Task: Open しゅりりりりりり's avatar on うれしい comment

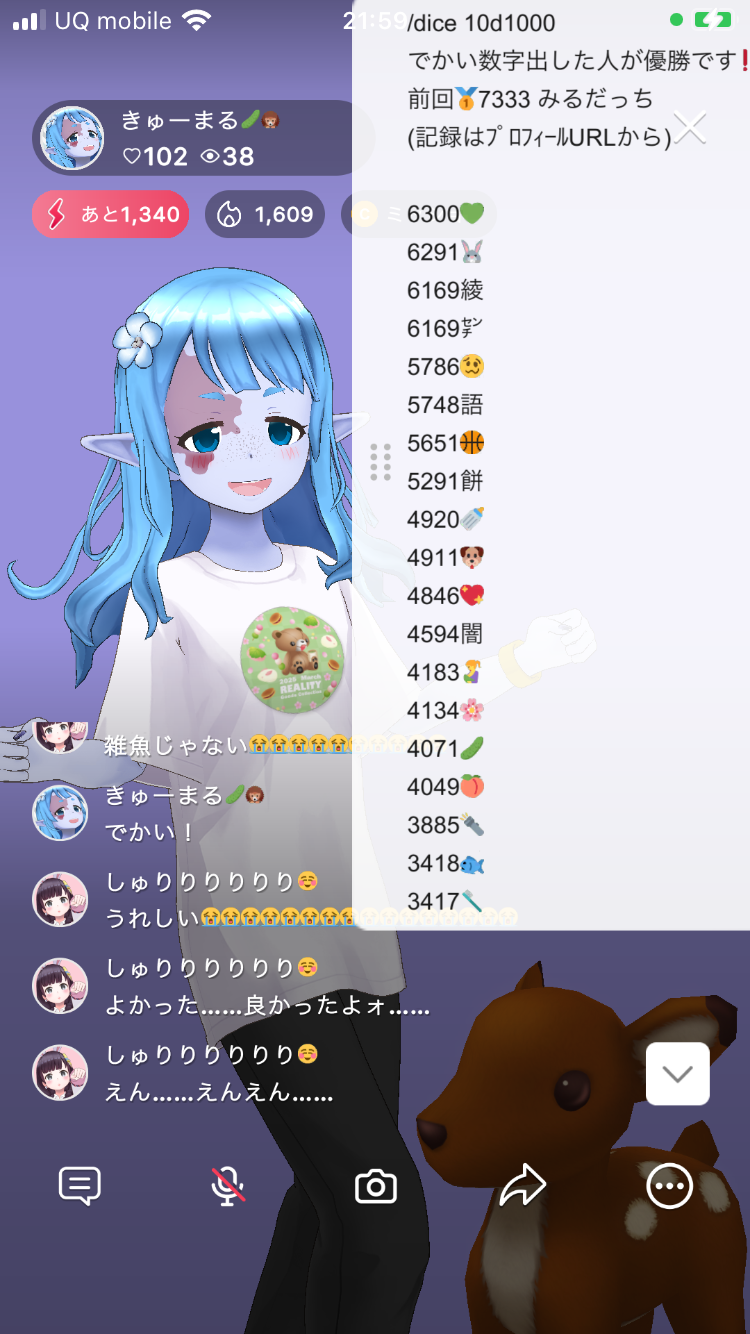Action: pyautogui.click(x=61, y=899)
